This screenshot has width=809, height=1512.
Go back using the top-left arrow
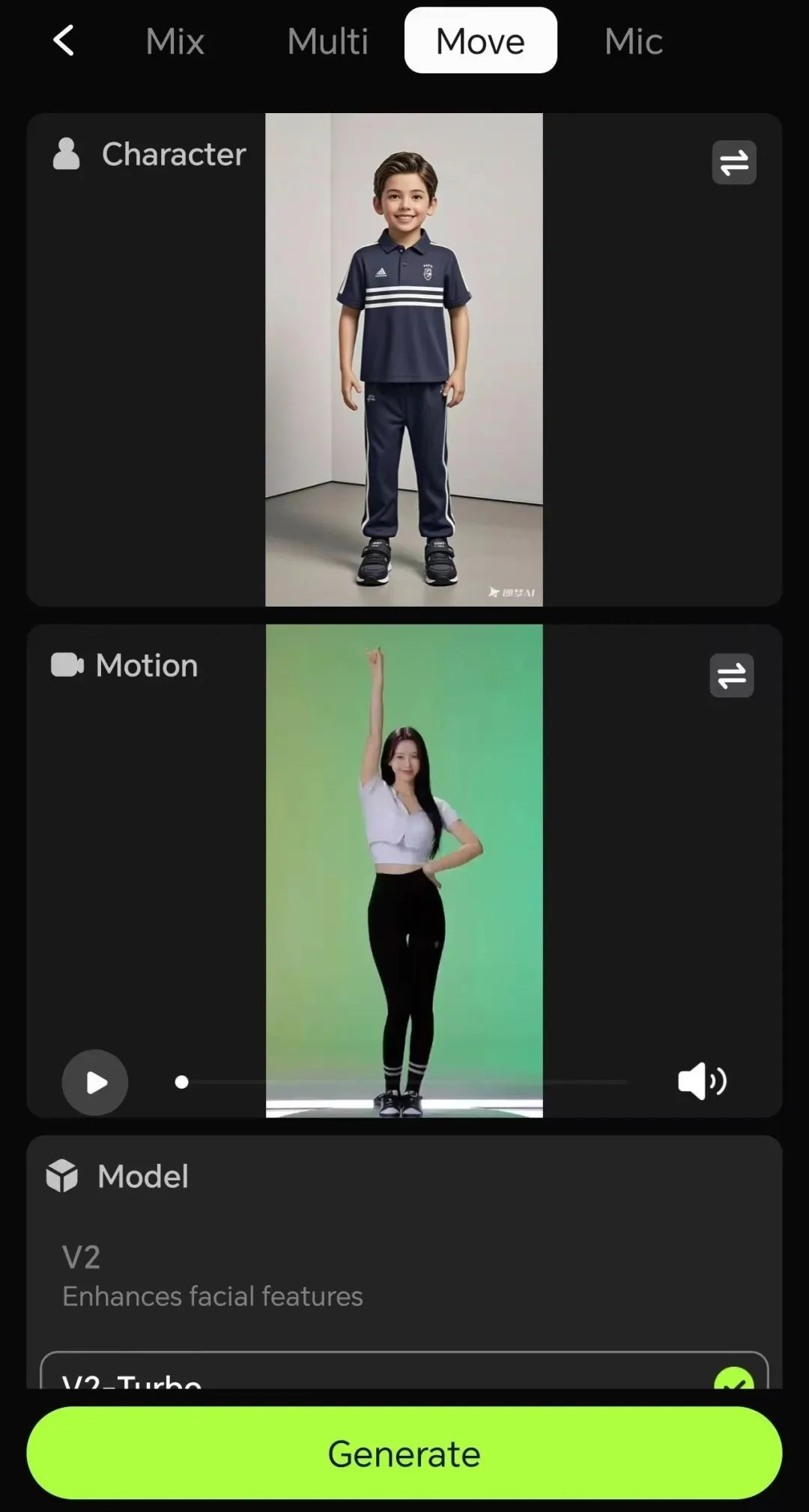[64, 40]
